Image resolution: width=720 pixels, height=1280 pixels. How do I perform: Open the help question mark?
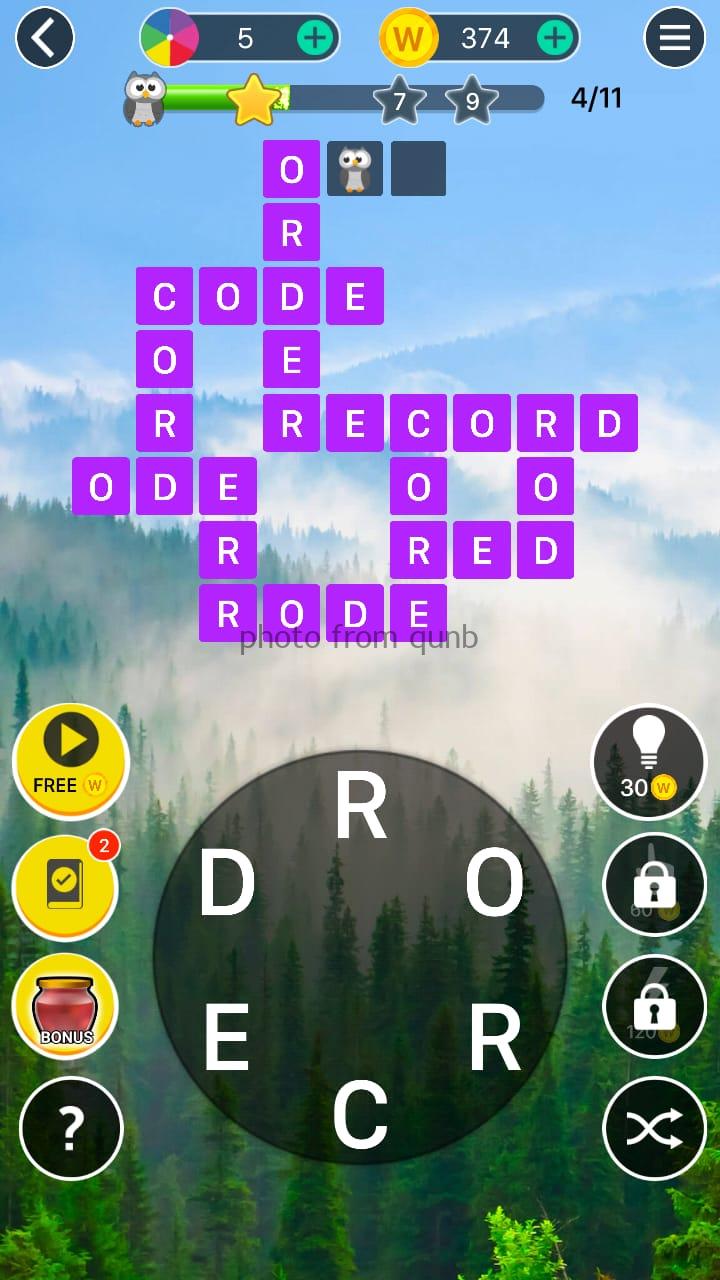pyautogui.click(x=70, y=1128)
